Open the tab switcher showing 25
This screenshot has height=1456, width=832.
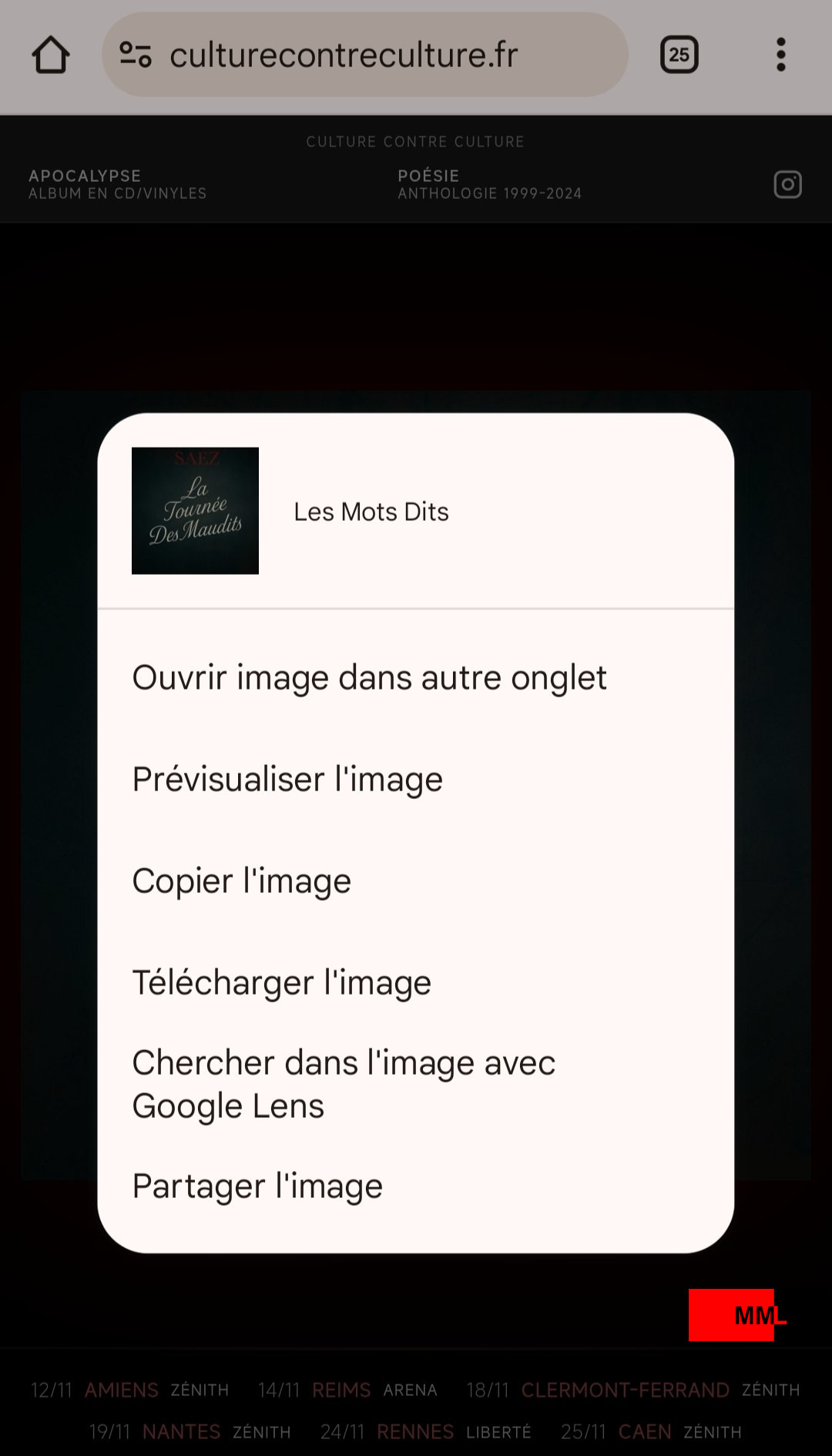[679, 55]
